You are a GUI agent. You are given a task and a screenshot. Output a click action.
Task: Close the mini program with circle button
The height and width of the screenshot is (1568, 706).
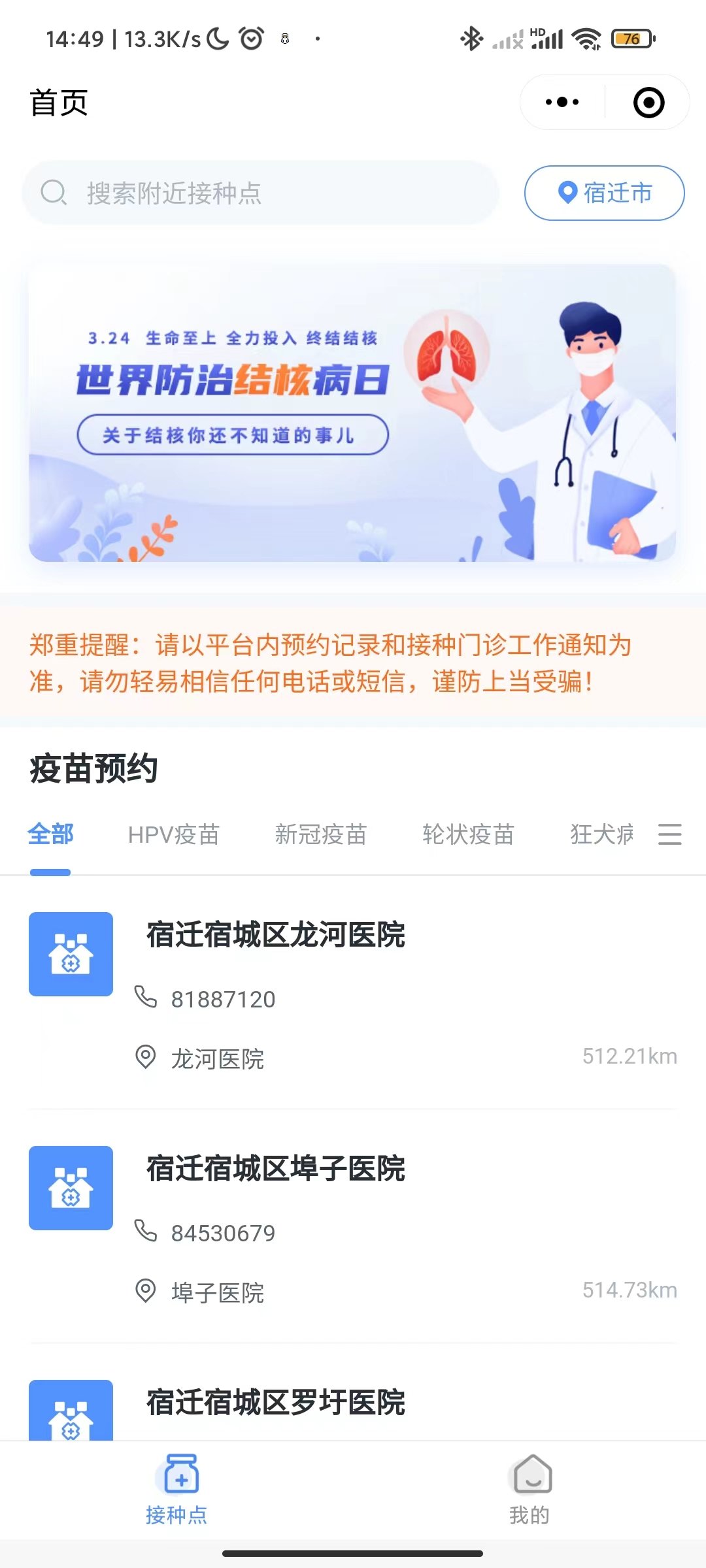(x=648, y=103)
